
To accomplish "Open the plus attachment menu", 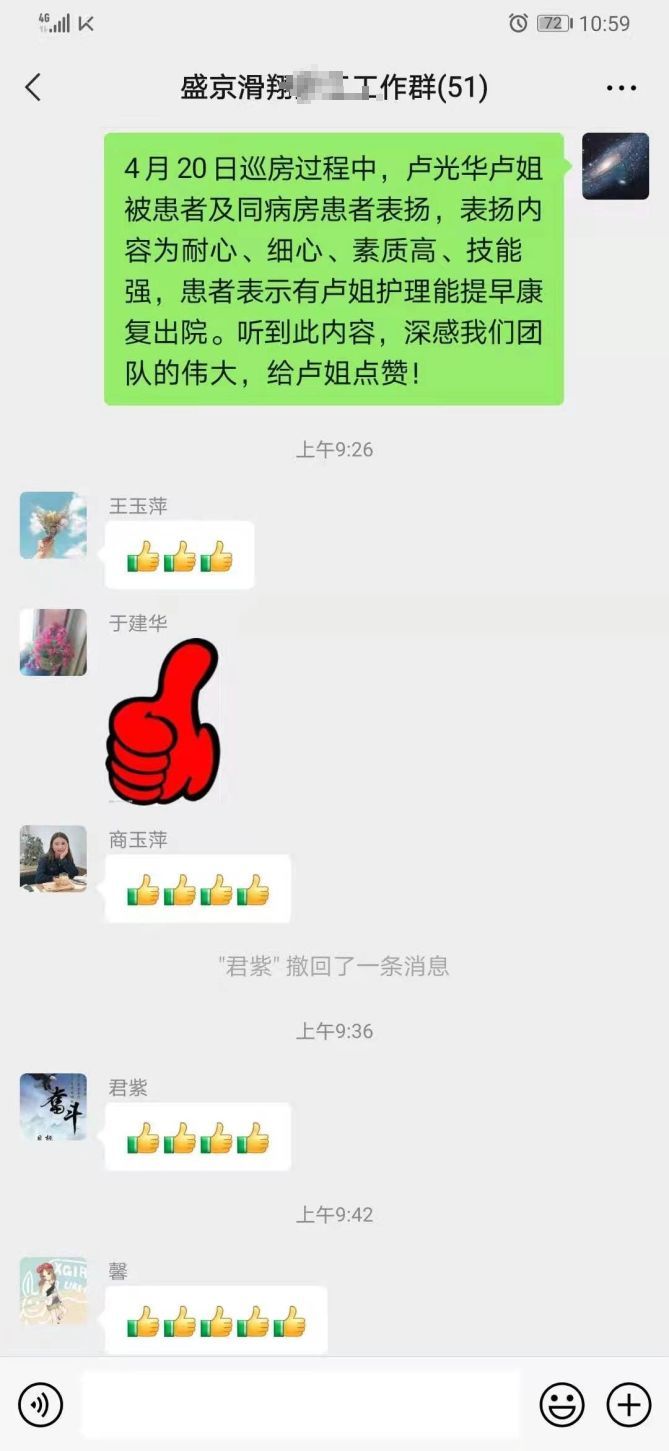I will (x=629, y=1405).
